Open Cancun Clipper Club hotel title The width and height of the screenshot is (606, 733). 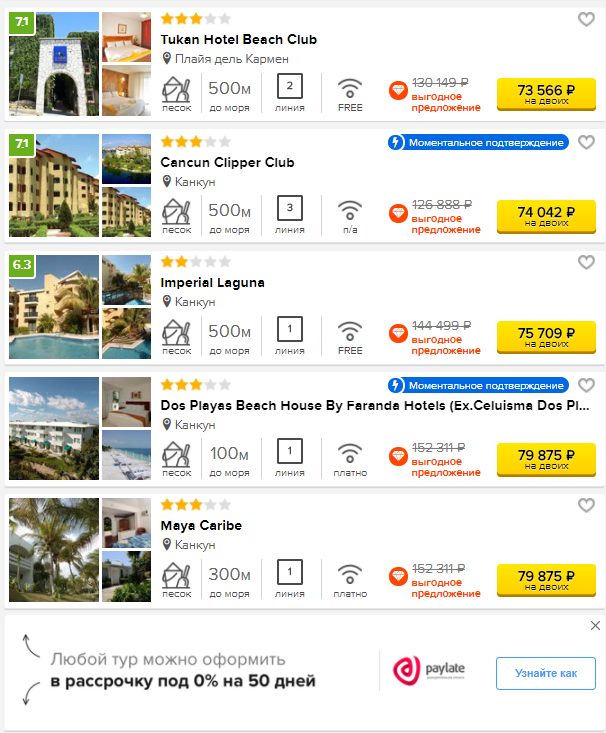point(227,162)
